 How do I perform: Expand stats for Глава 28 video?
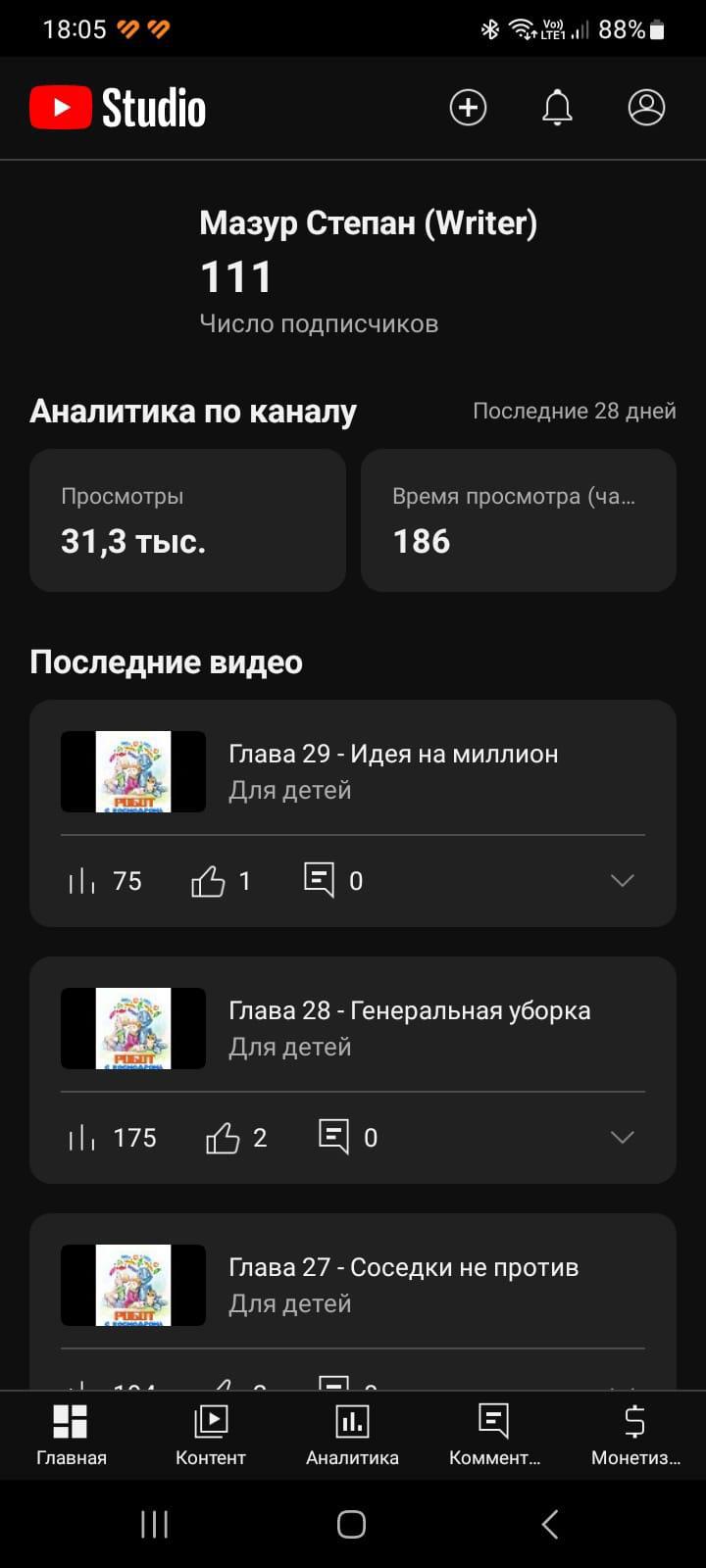(x=622, y=1137)
